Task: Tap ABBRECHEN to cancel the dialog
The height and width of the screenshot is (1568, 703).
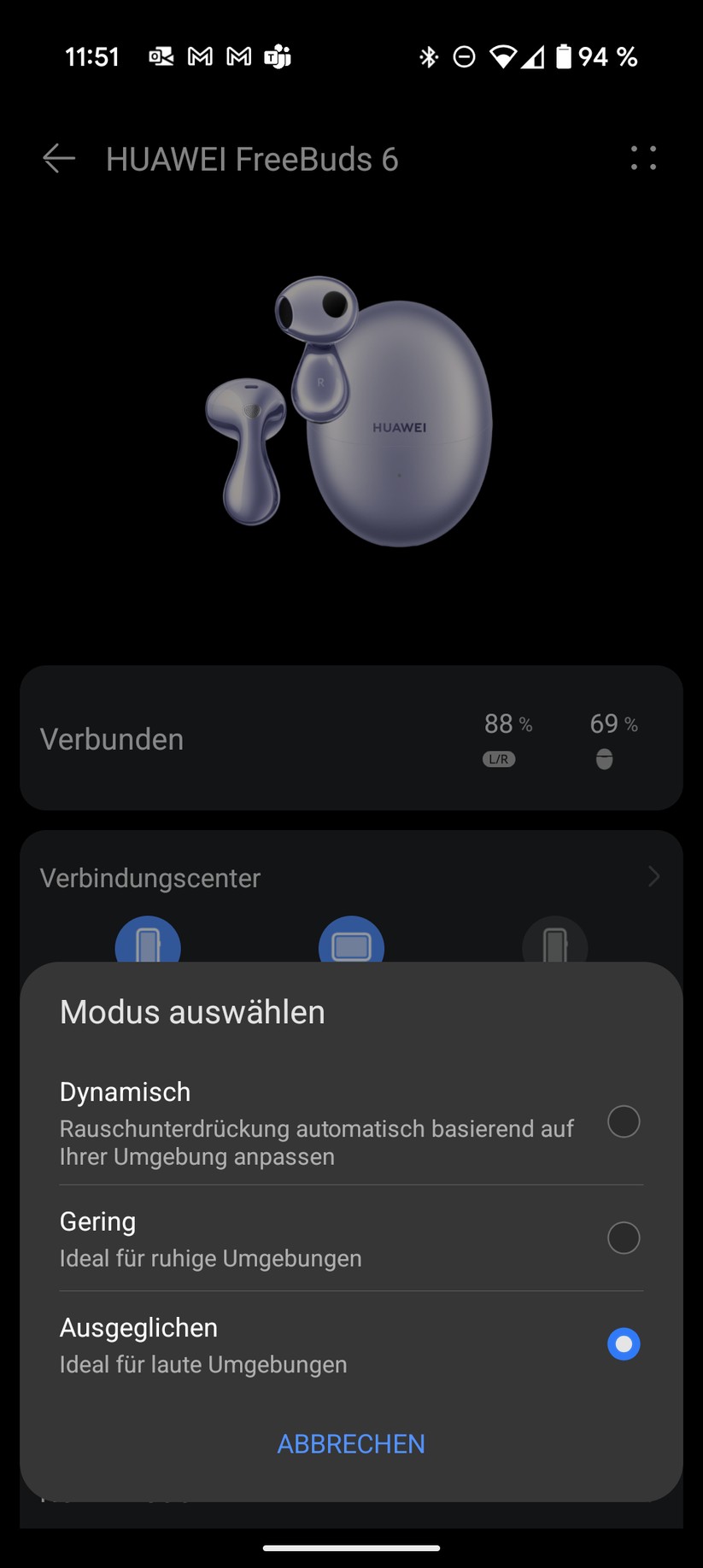Action: click(351, 1443)
